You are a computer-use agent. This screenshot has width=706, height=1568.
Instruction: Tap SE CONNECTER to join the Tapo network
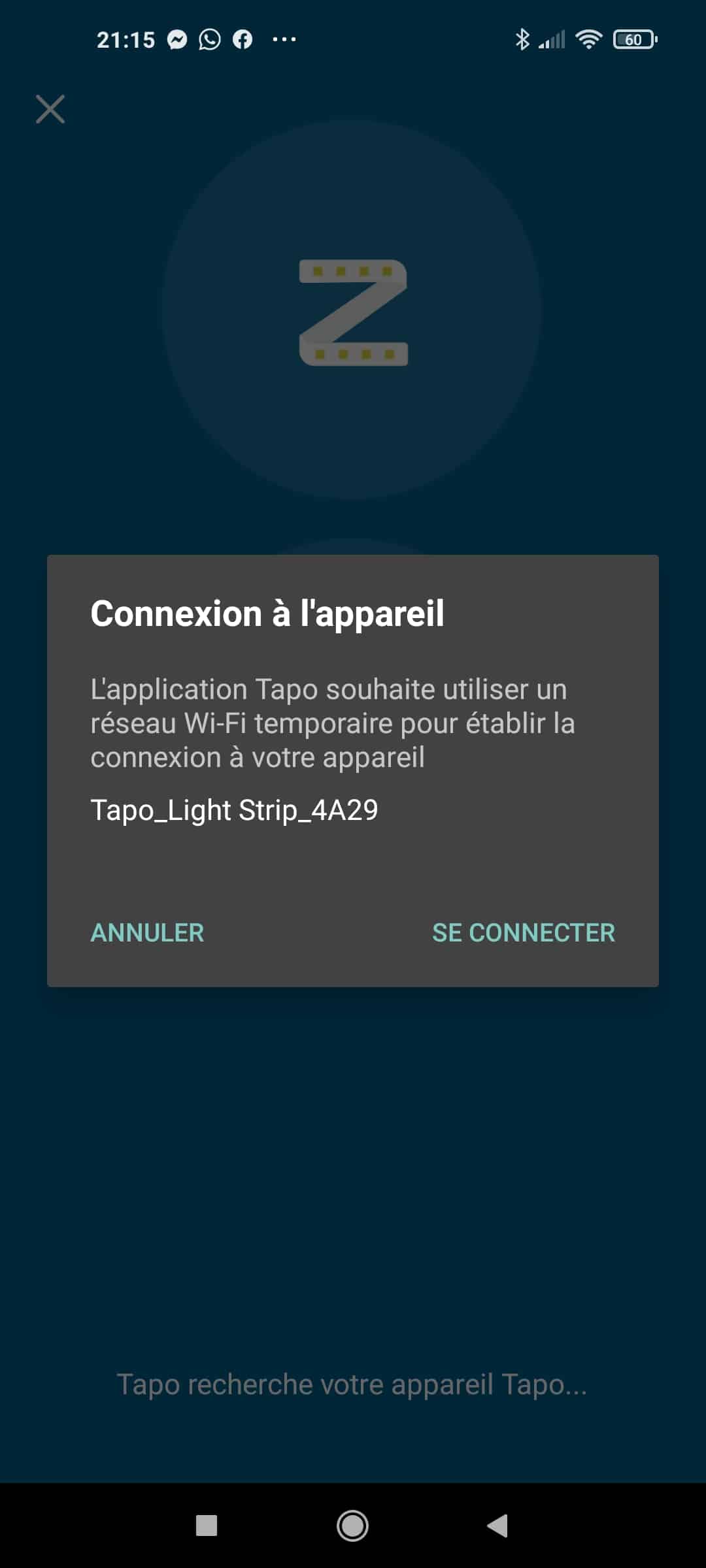click(x=523, y=932)
